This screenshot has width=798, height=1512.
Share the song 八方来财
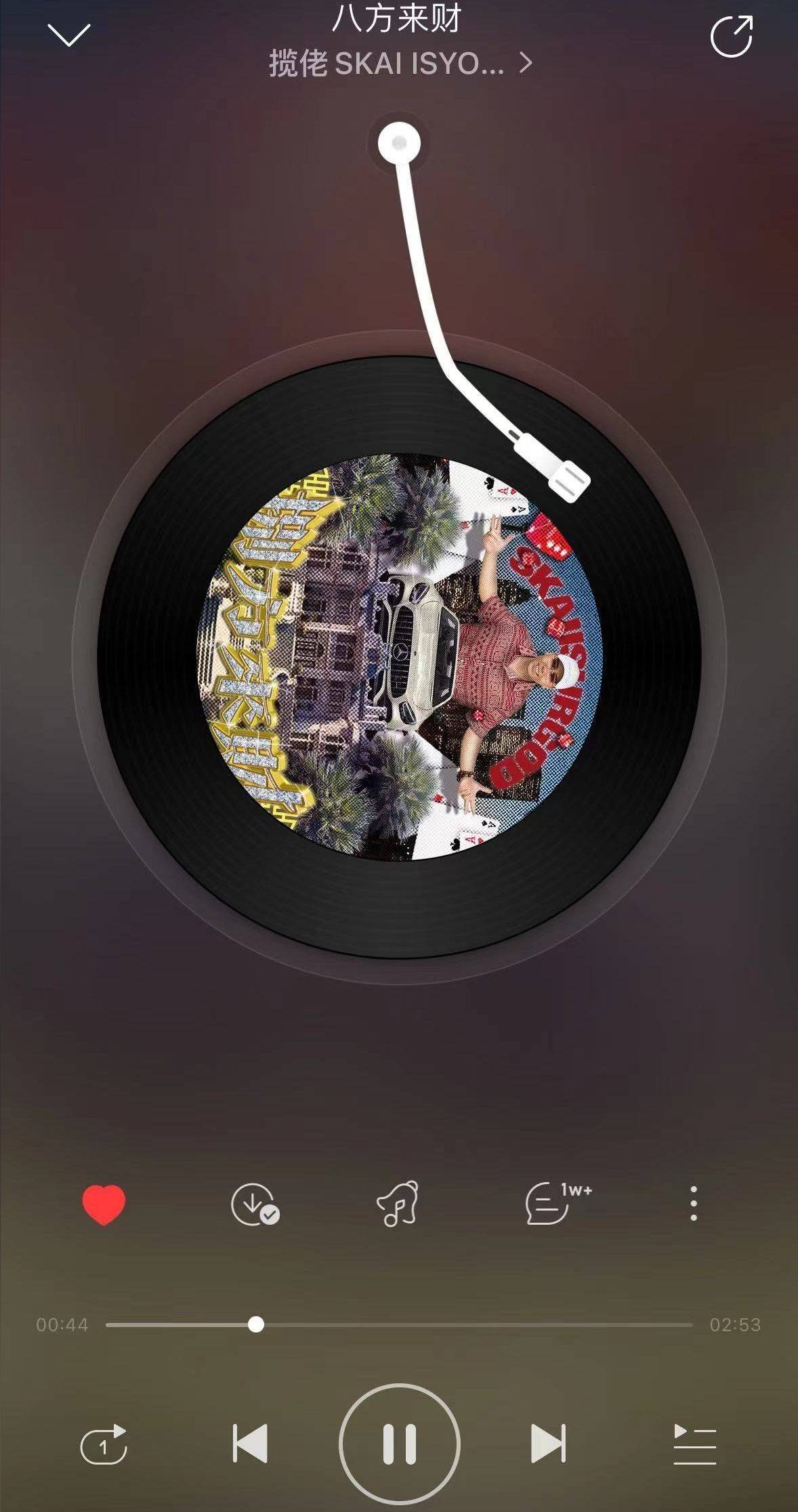pyautogui.click(x=732, y=37)
